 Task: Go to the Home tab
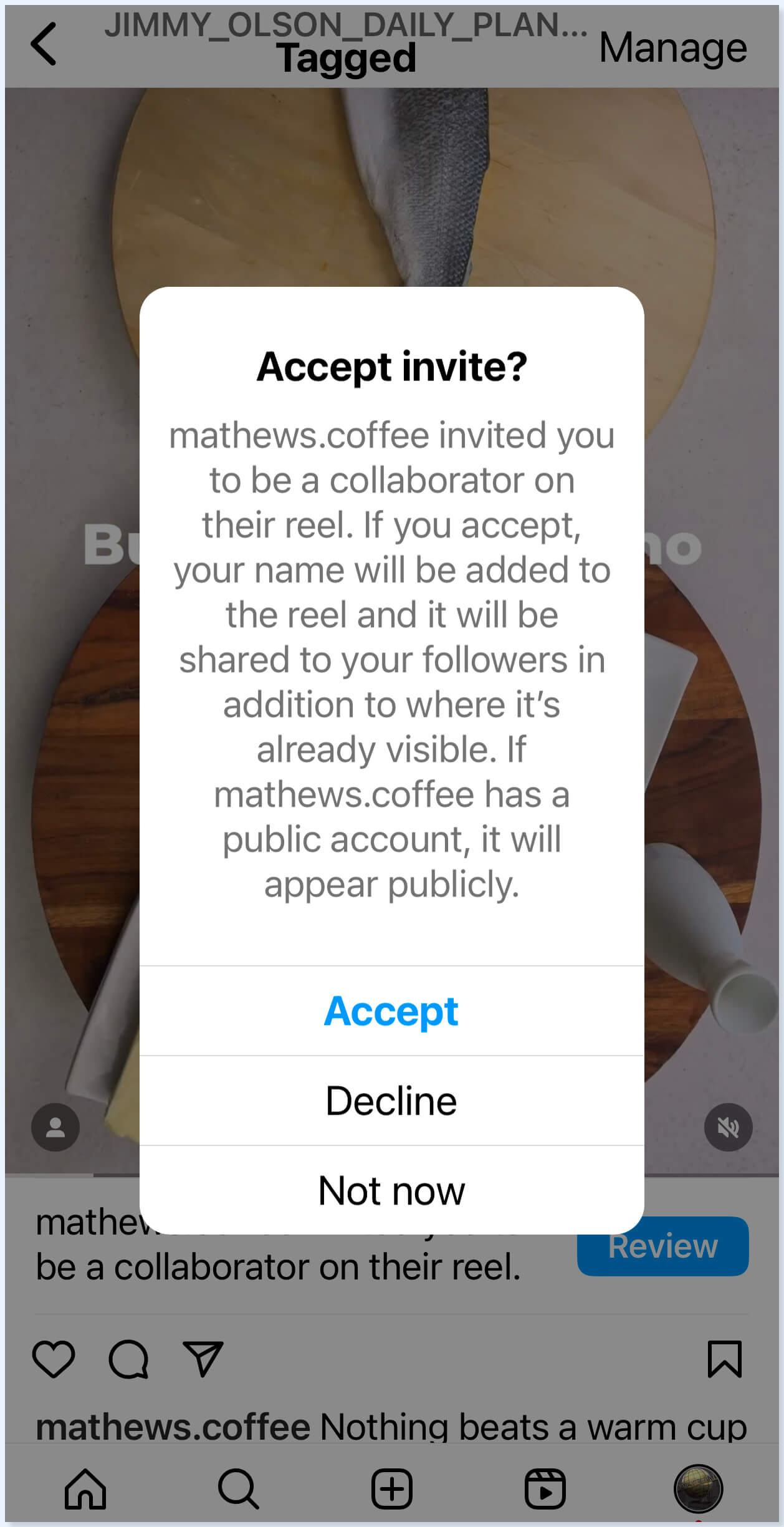pos(85,1489)
